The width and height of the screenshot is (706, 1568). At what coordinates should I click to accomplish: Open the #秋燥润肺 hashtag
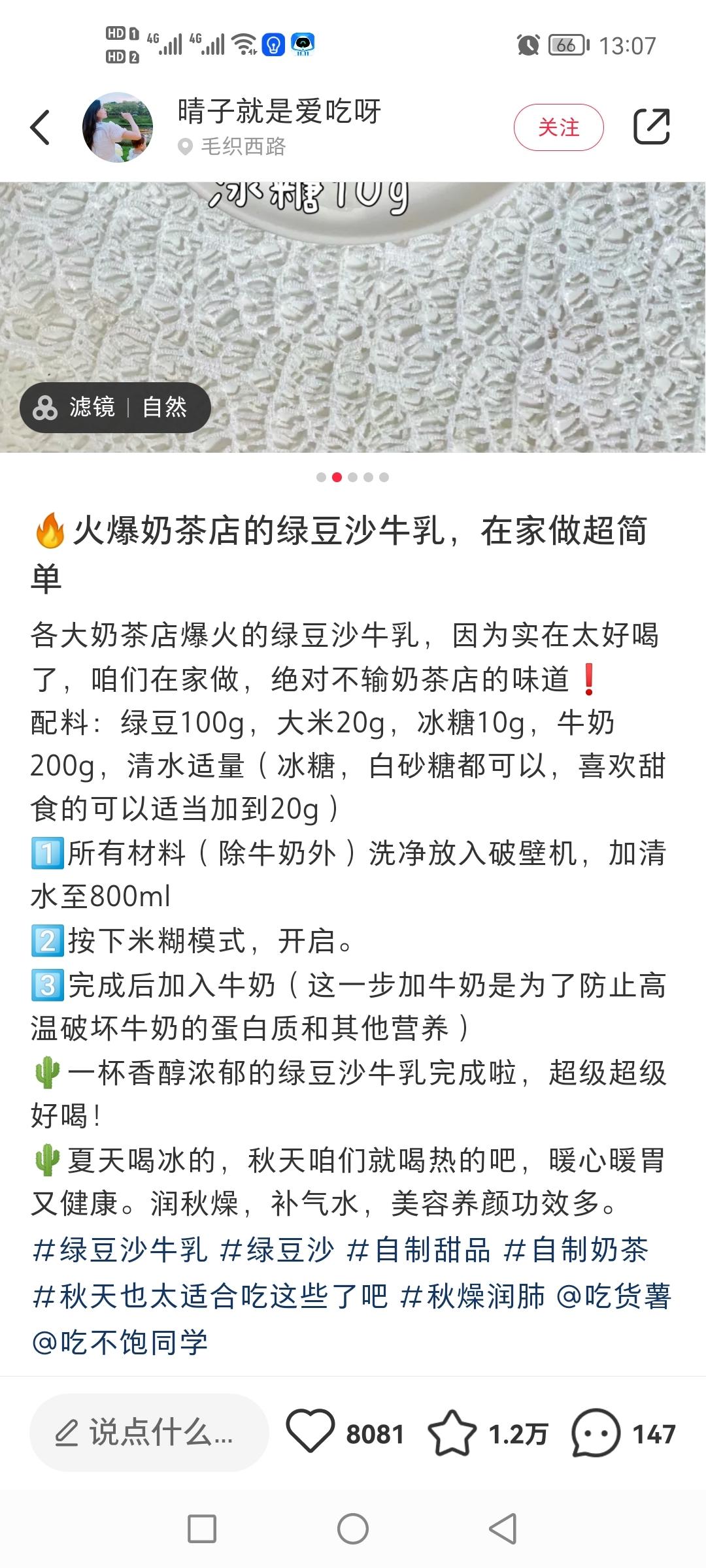[472, 1296]
